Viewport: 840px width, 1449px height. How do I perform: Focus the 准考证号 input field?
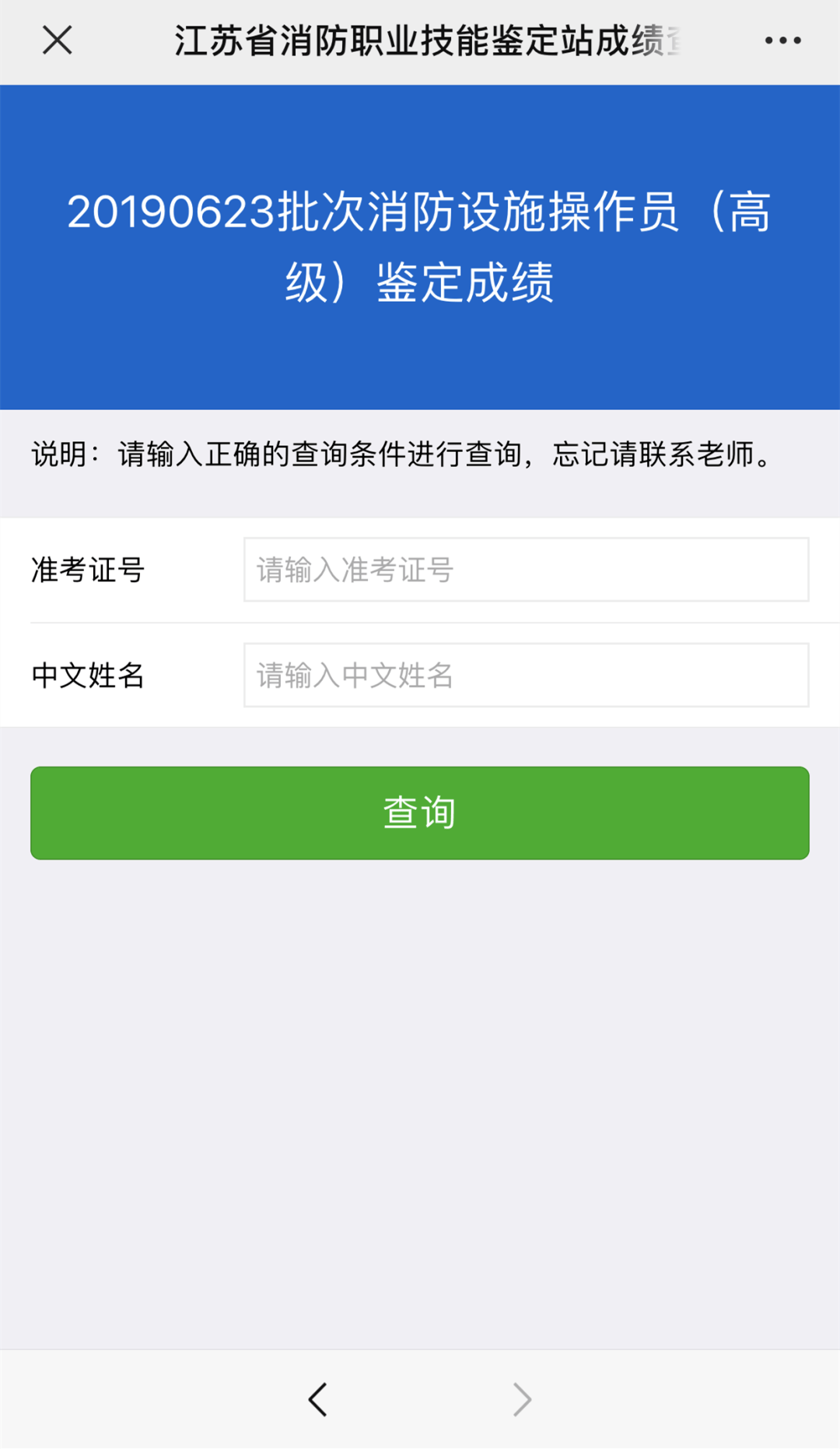pos(526,570)
